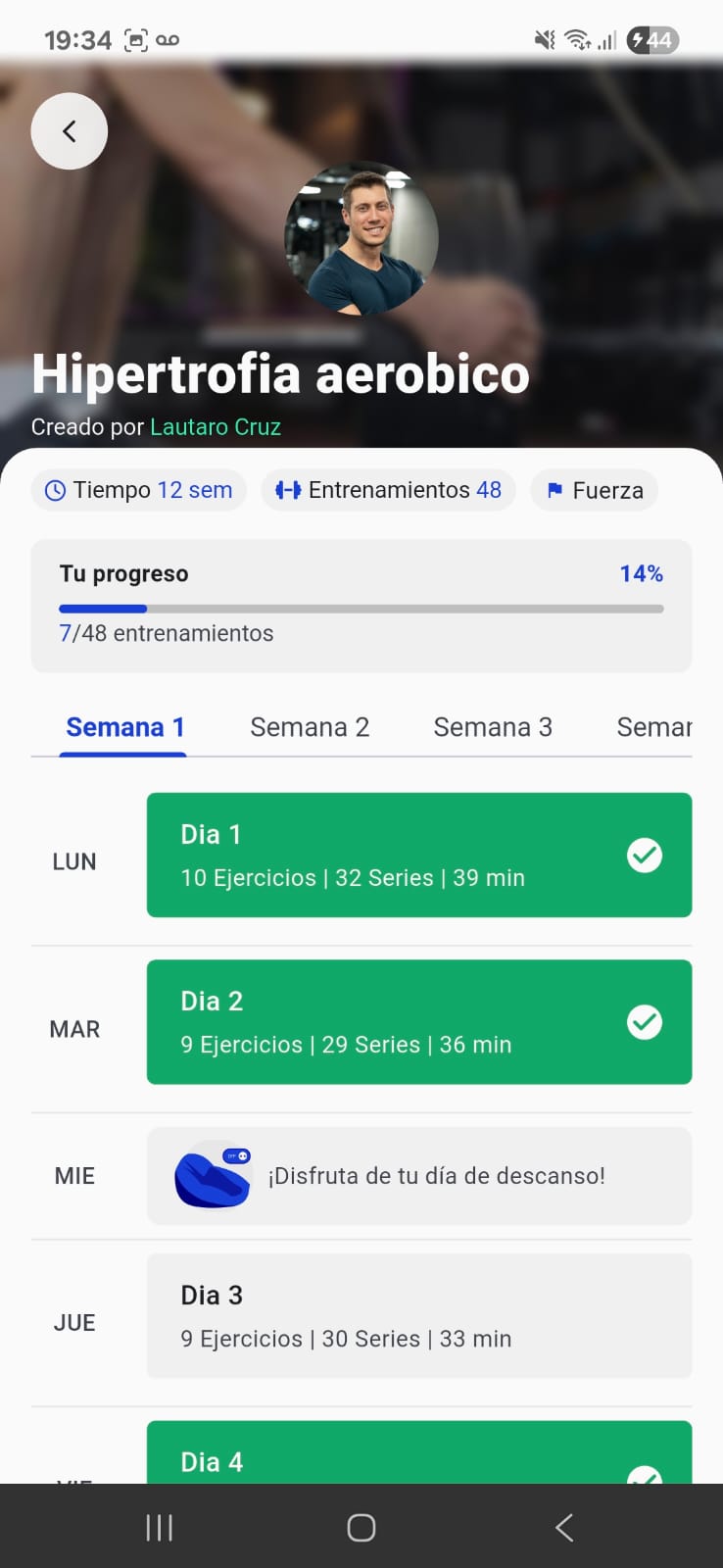Tap the checkmark on the Dia 4 card
This screenshot has height=1568, width=723.
pyautogui.click(x=647, y=1478)
